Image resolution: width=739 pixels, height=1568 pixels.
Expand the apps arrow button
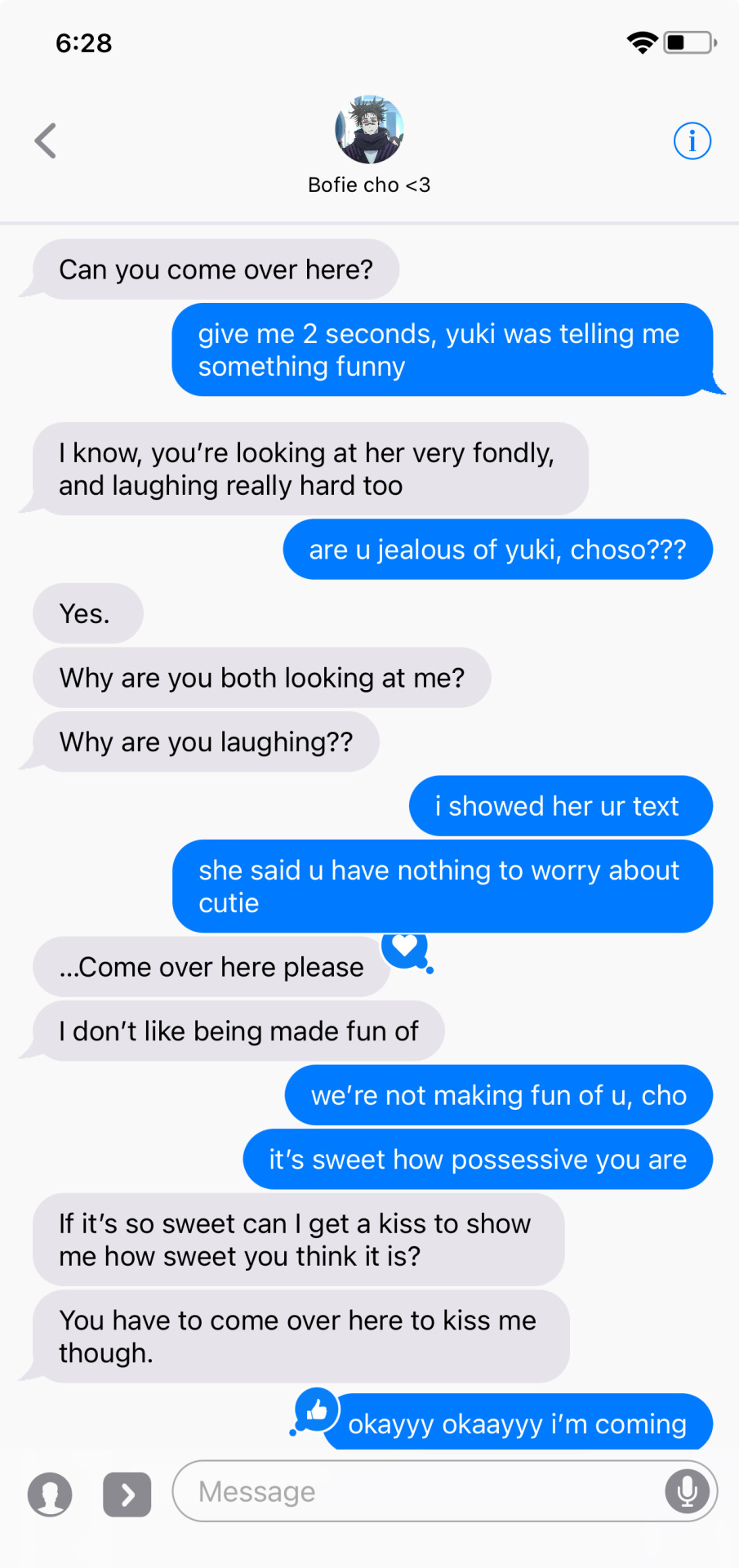127,1494
